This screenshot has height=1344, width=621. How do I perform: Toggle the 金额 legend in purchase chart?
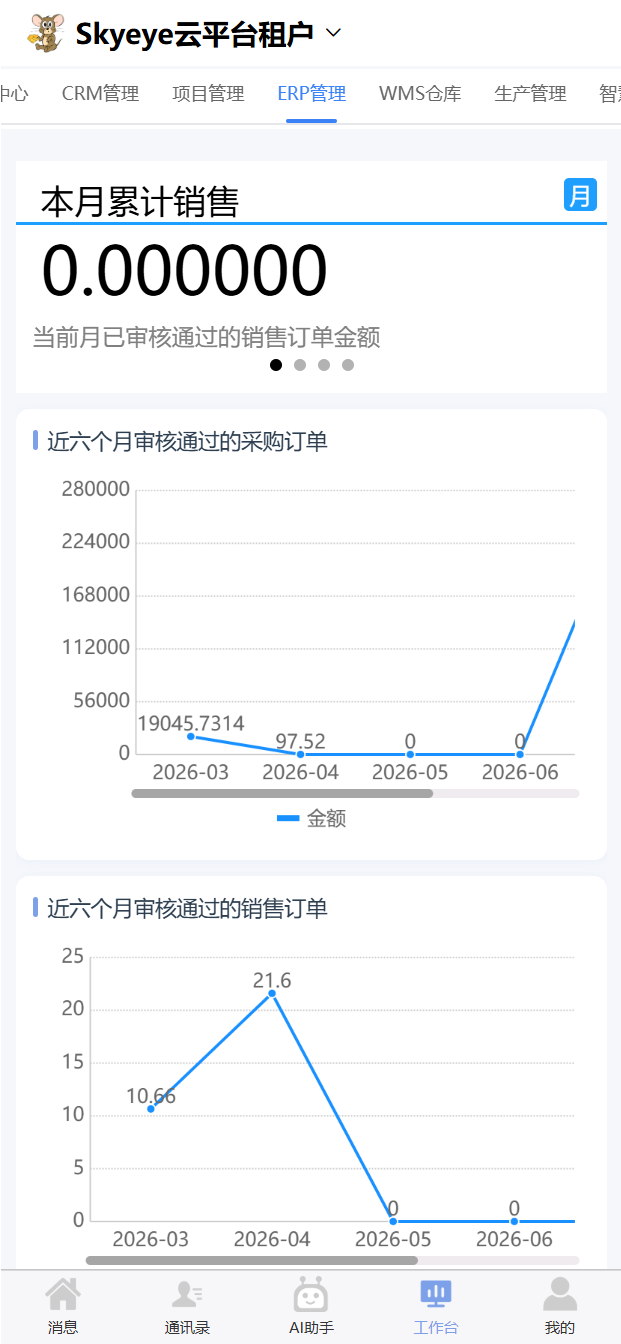point(311,818)
